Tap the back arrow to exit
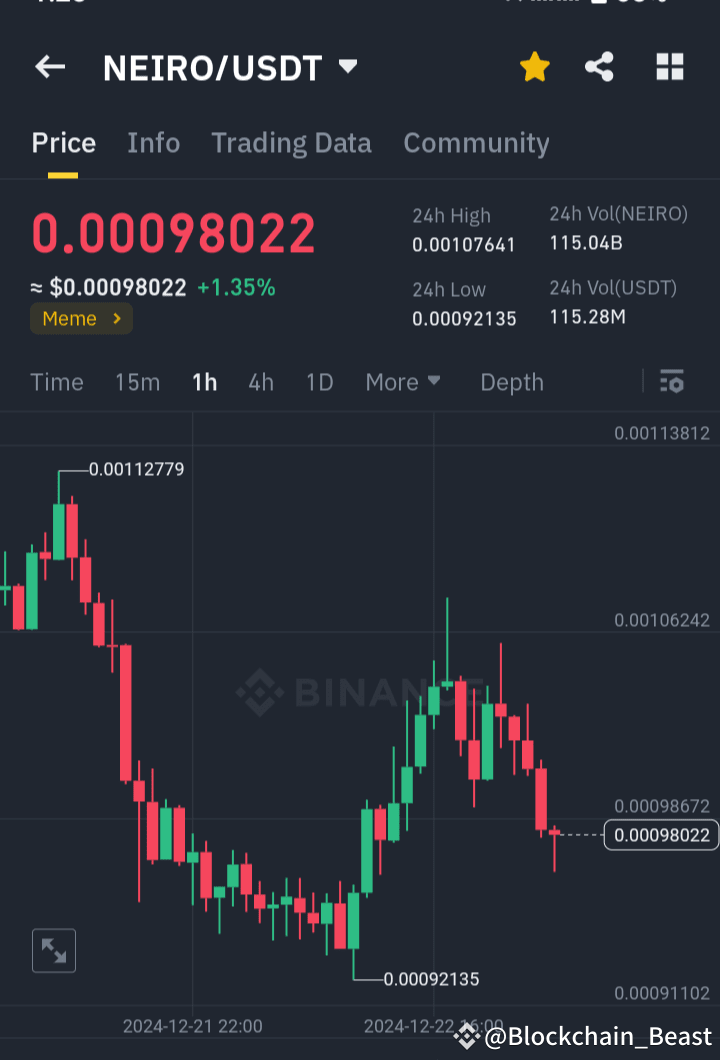 [x=49, y=67]
